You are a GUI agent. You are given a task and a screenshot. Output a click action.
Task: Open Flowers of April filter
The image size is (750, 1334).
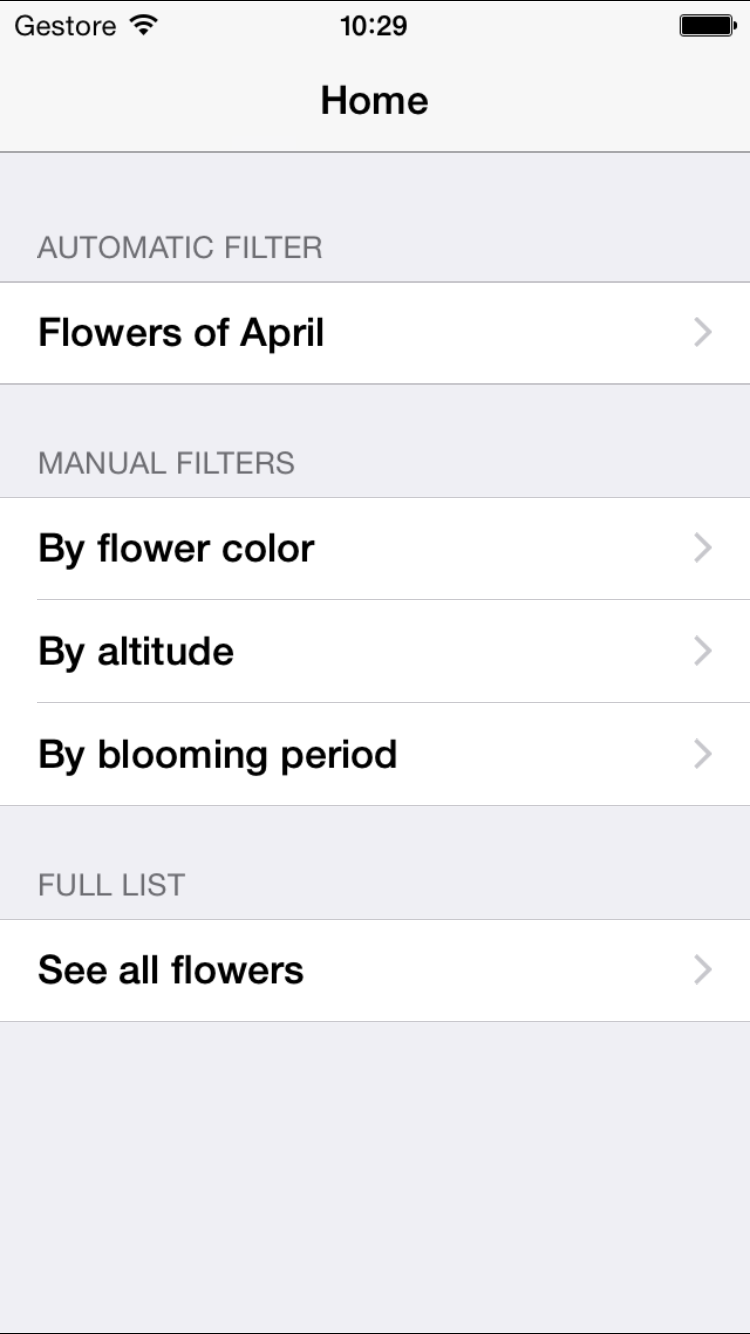[375, 333]
